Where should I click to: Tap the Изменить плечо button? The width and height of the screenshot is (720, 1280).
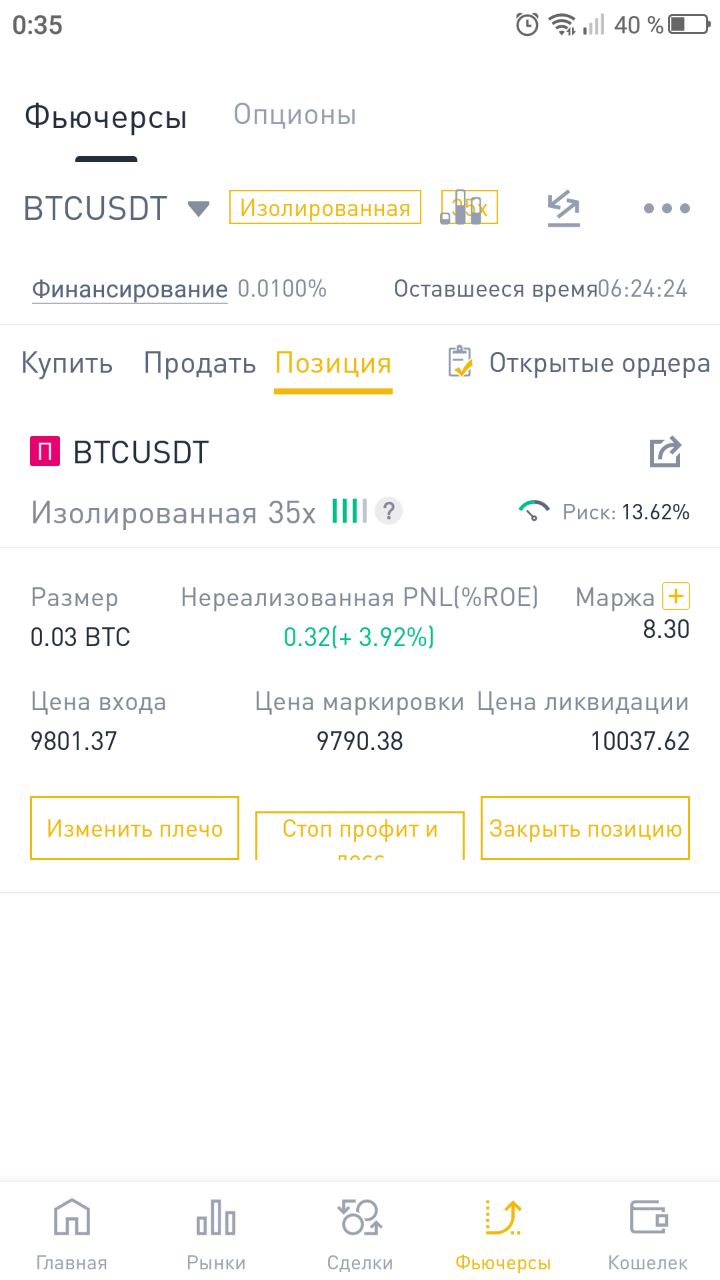135,828
